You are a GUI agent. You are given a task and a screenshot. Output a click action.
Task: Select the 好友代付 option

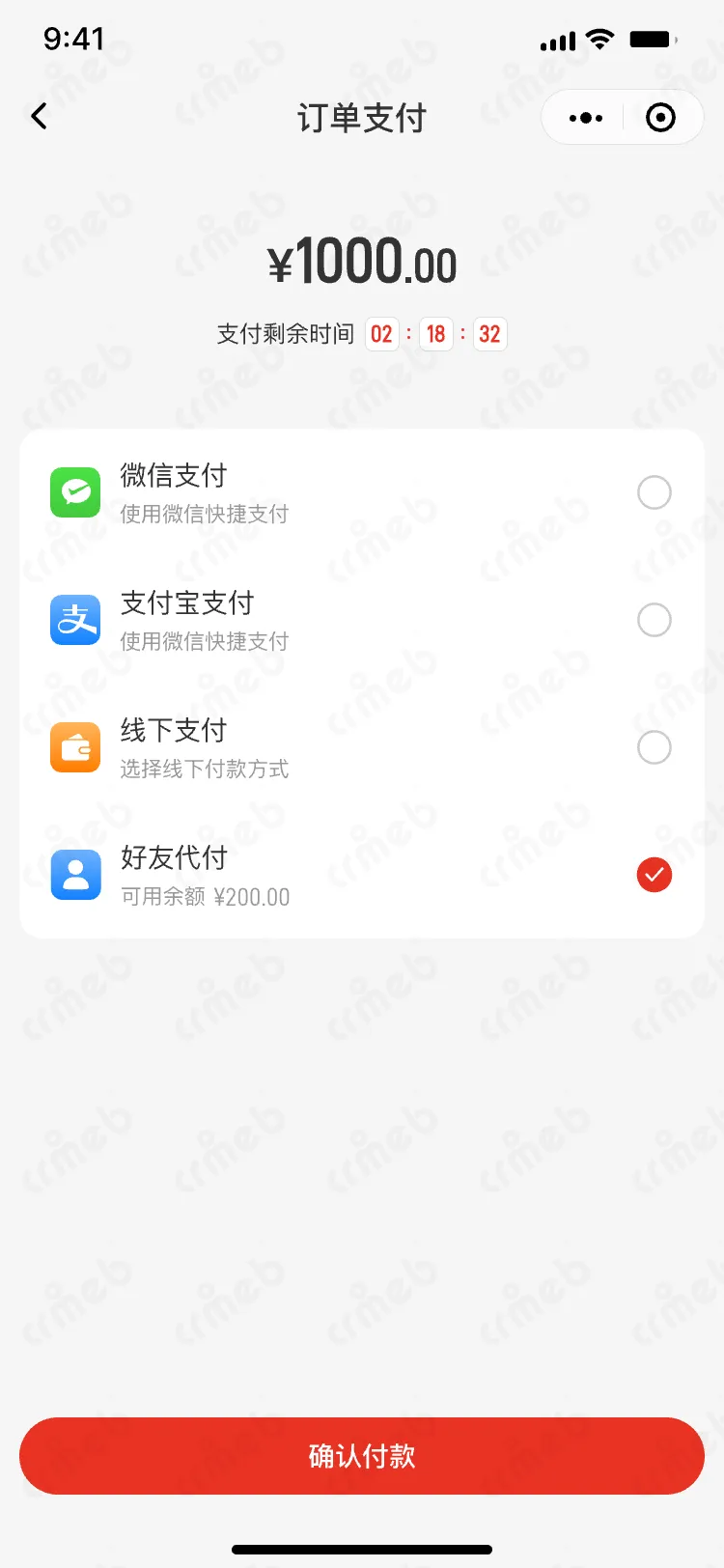[654, 875]
